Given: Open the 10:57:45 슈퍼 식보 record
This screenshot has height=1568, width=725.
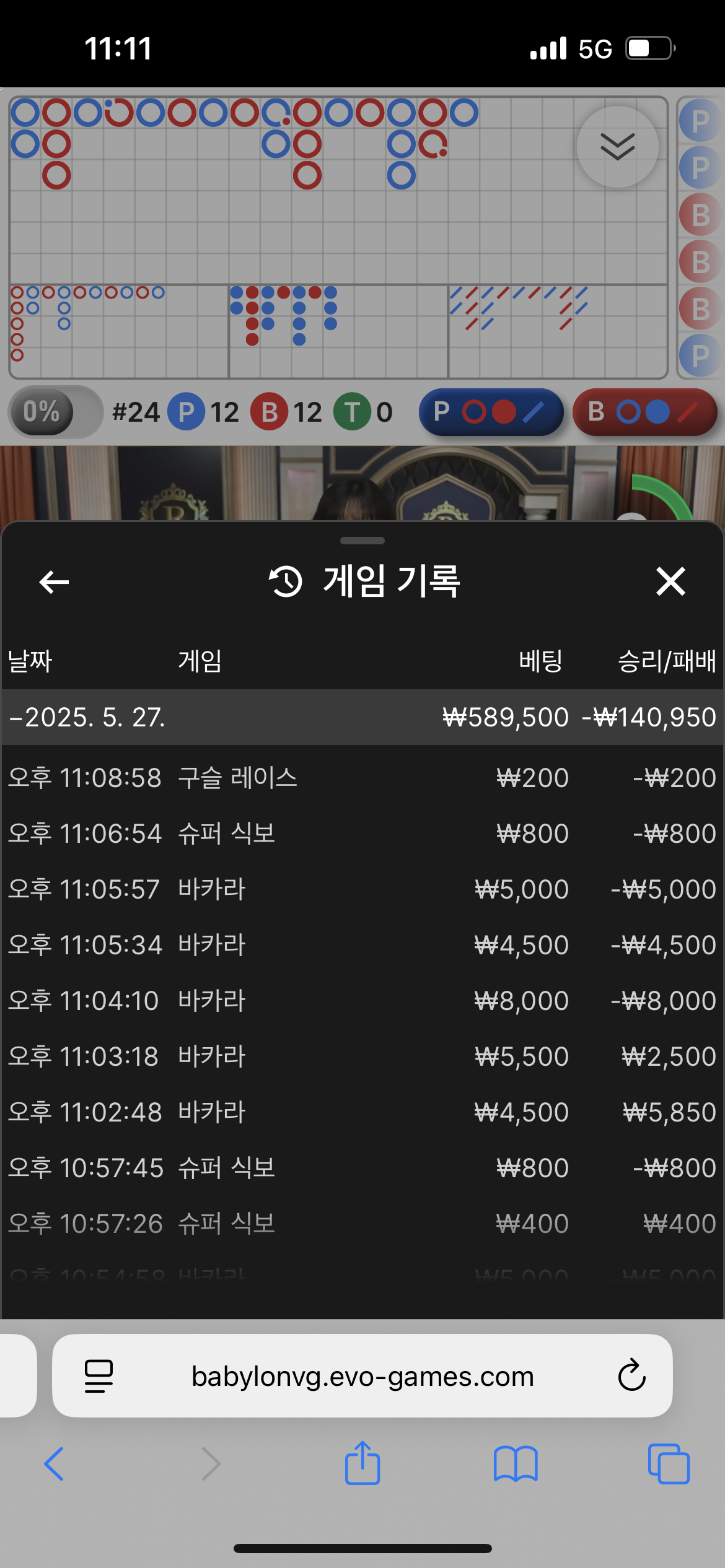Looking at the screenshot, I should (362, 1168).
